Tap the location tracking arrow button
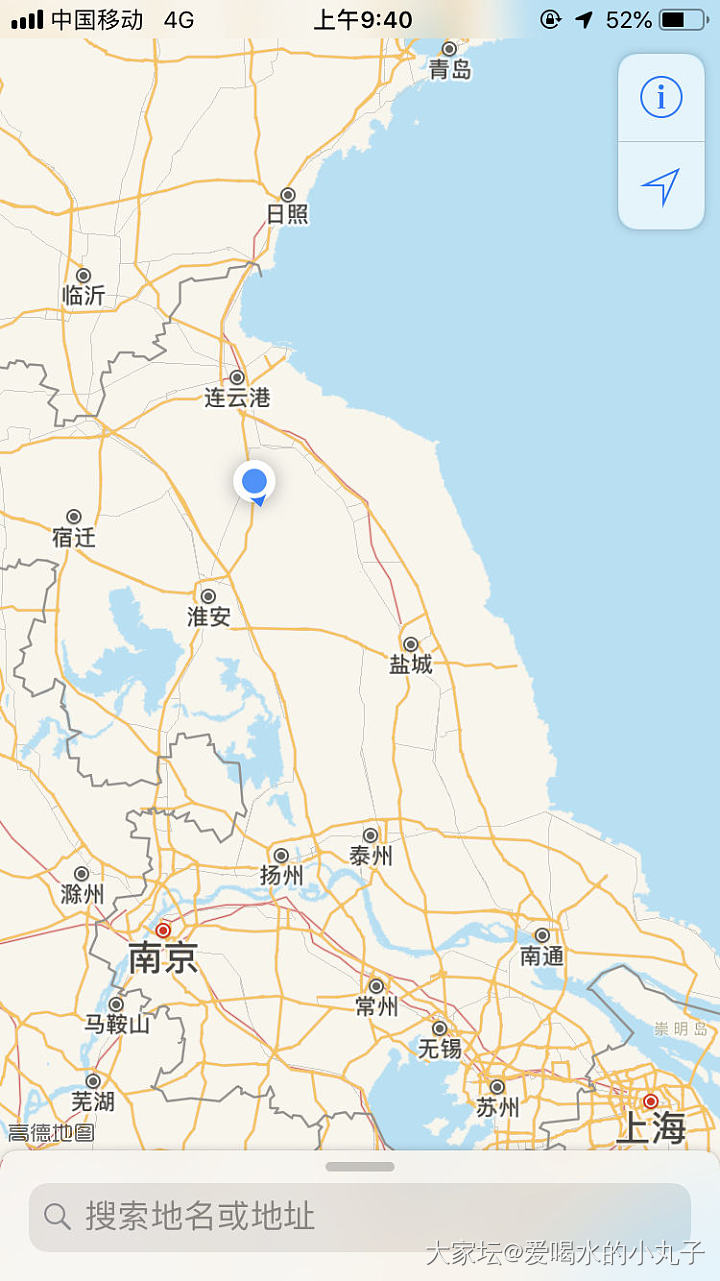Screen dimensions: 720x1281 (x=661, y=186)
